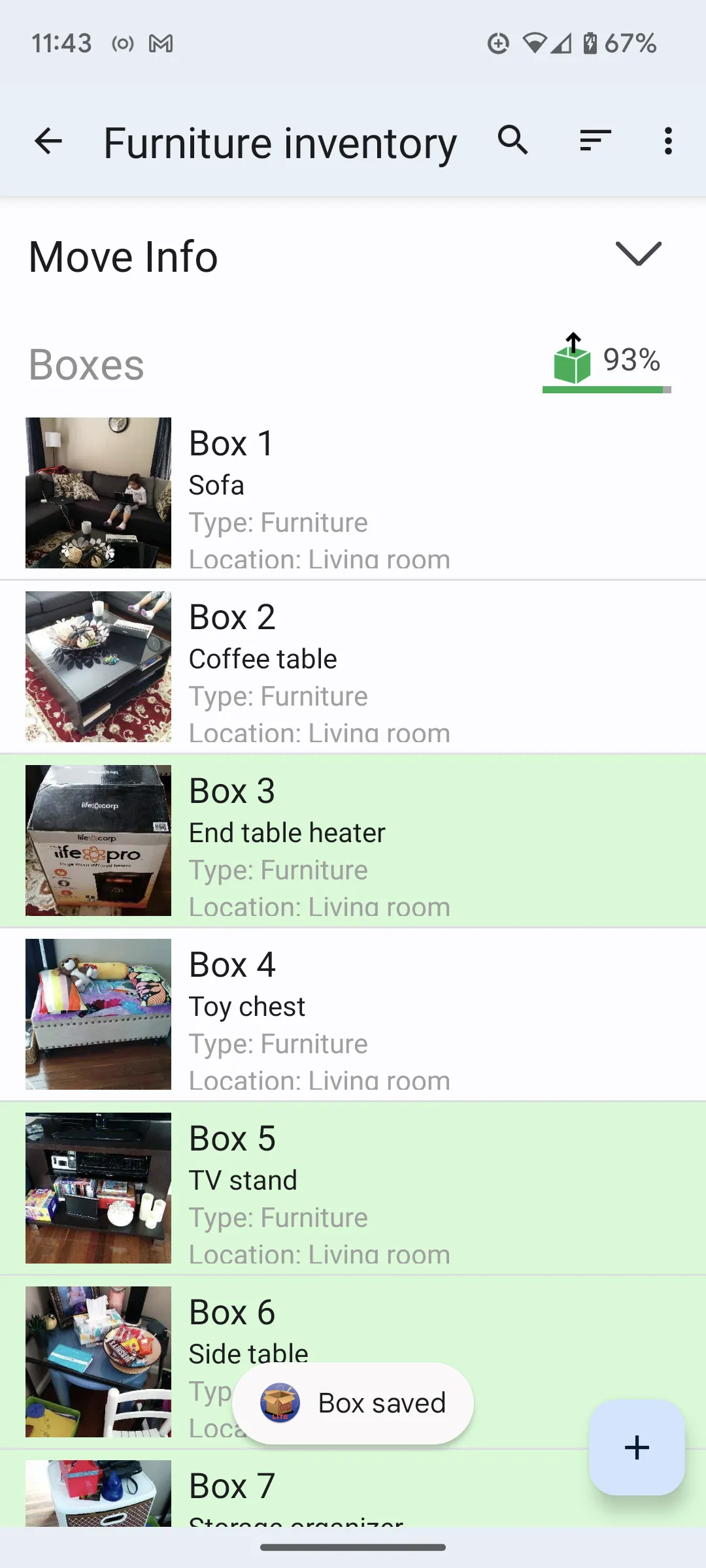Open the overflow menu
The width and height of the screenshot is (706, 1568).
click(x=667, y=141)
